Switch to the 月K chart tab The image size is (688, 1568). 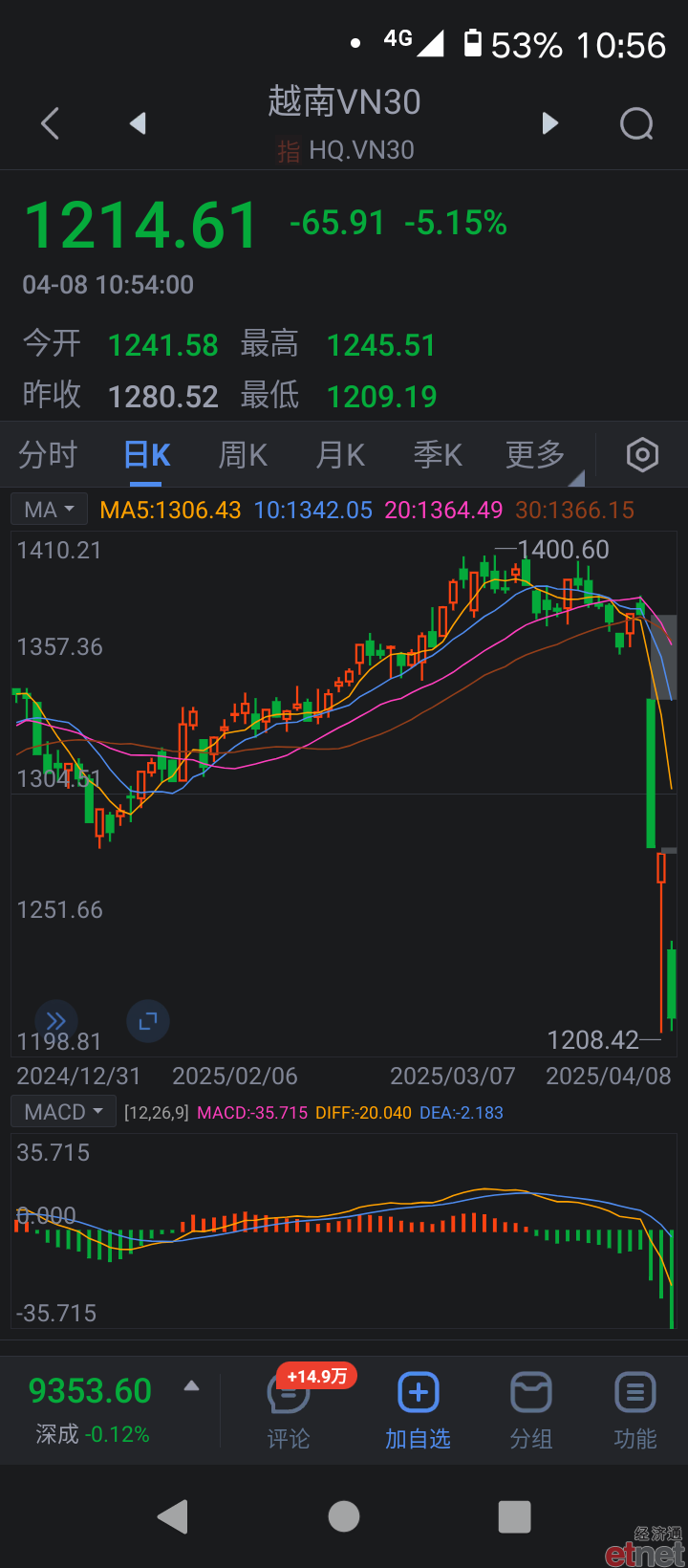coord(340,455)
